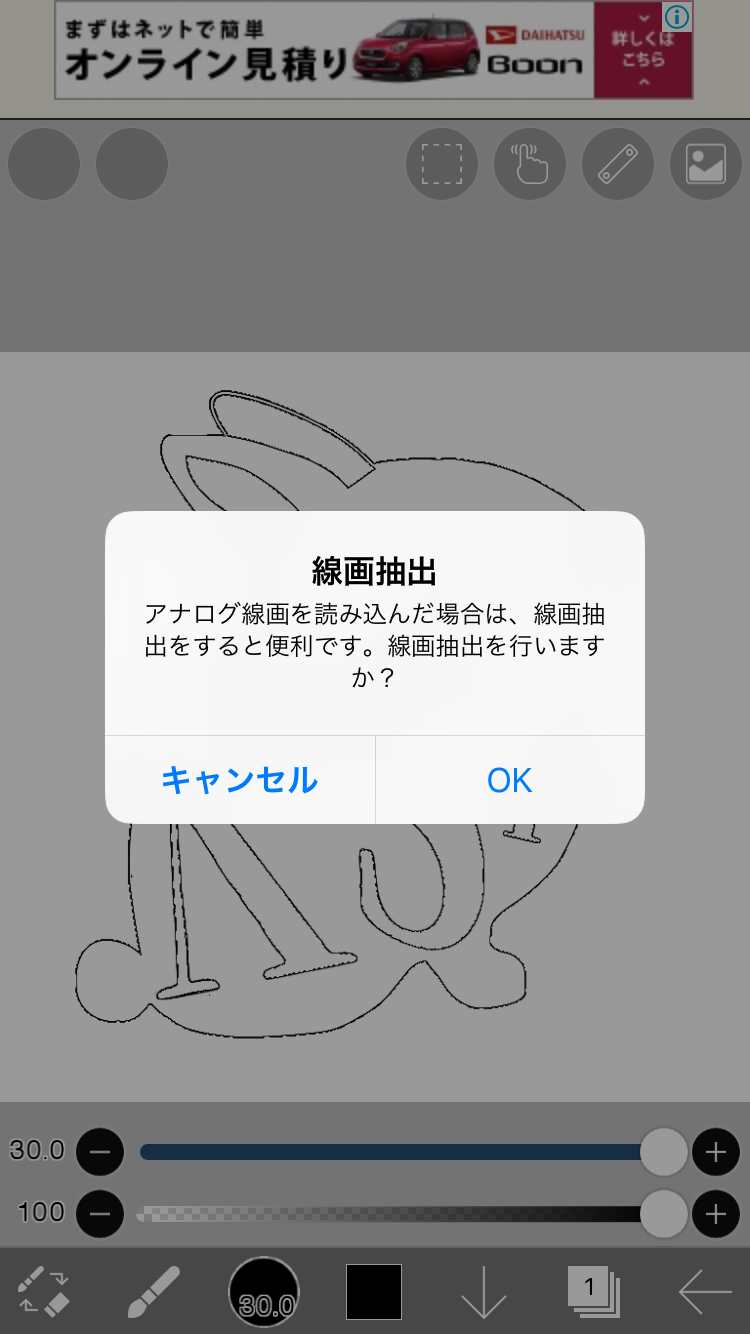Decrease brush size with minus button
Viewport: 750px width, 1334px height.
pyautogui.click(x=100, y=1152)
